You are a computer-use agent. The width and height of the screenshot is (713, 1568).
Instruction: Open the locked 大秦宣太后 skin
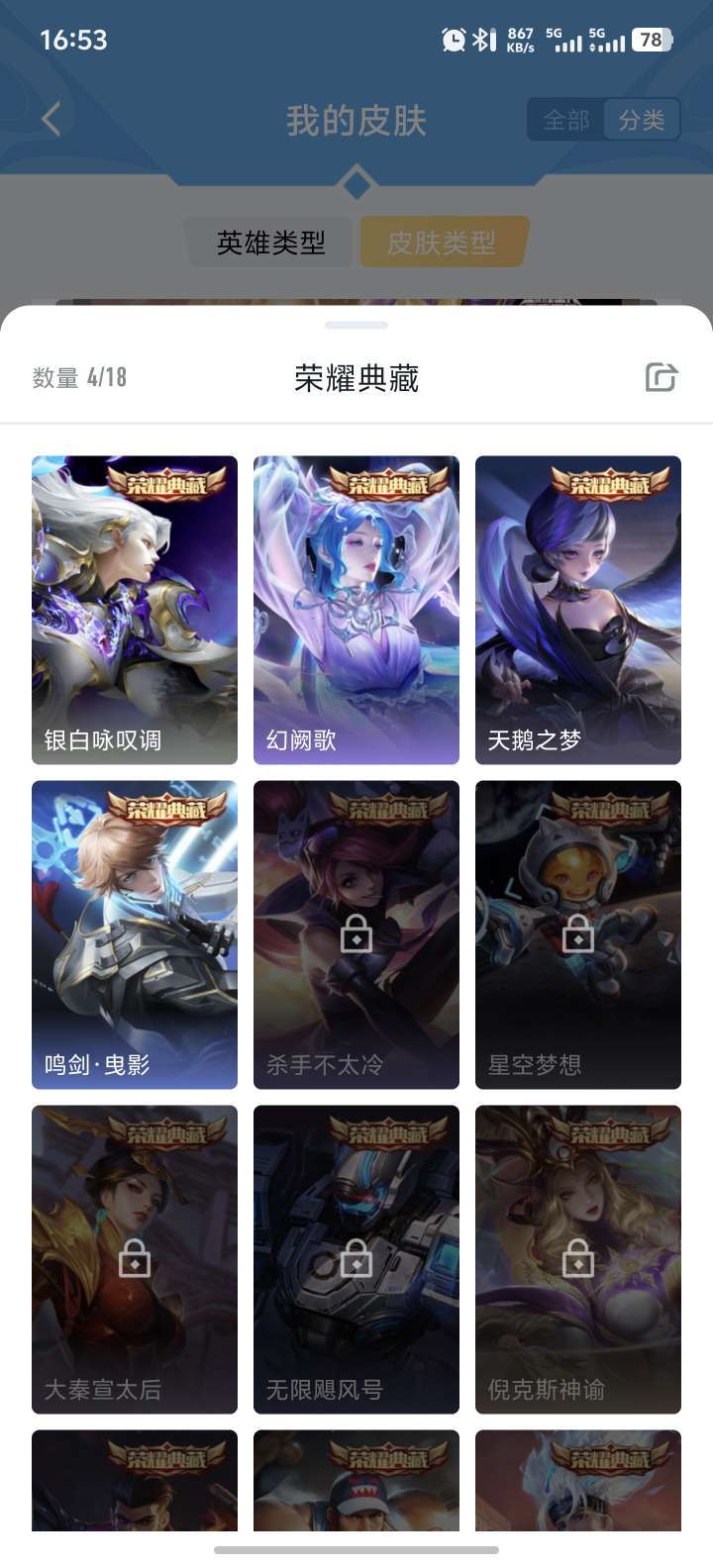(x=135, y=1259)
